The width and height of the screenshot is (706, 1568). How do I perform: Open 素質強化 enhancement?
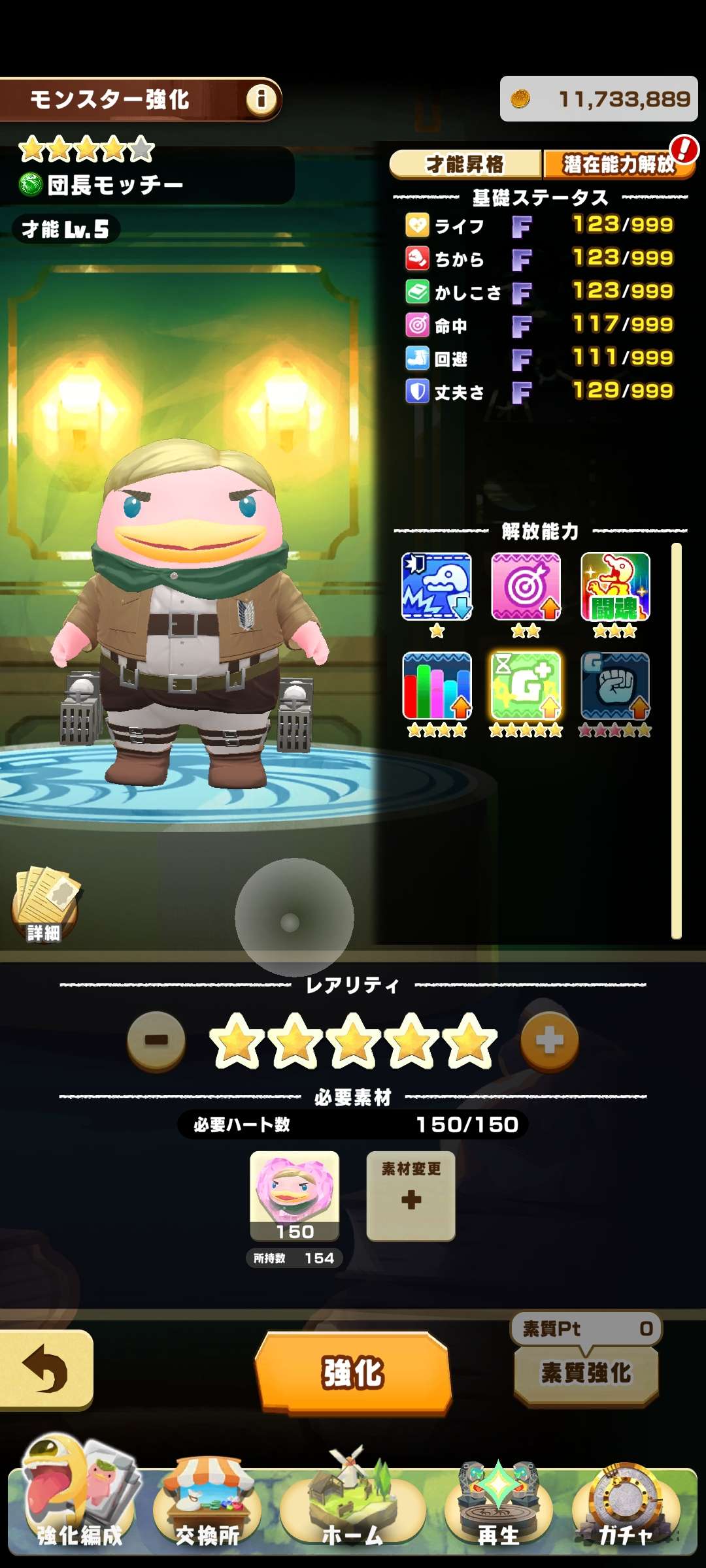point(586,1372)
